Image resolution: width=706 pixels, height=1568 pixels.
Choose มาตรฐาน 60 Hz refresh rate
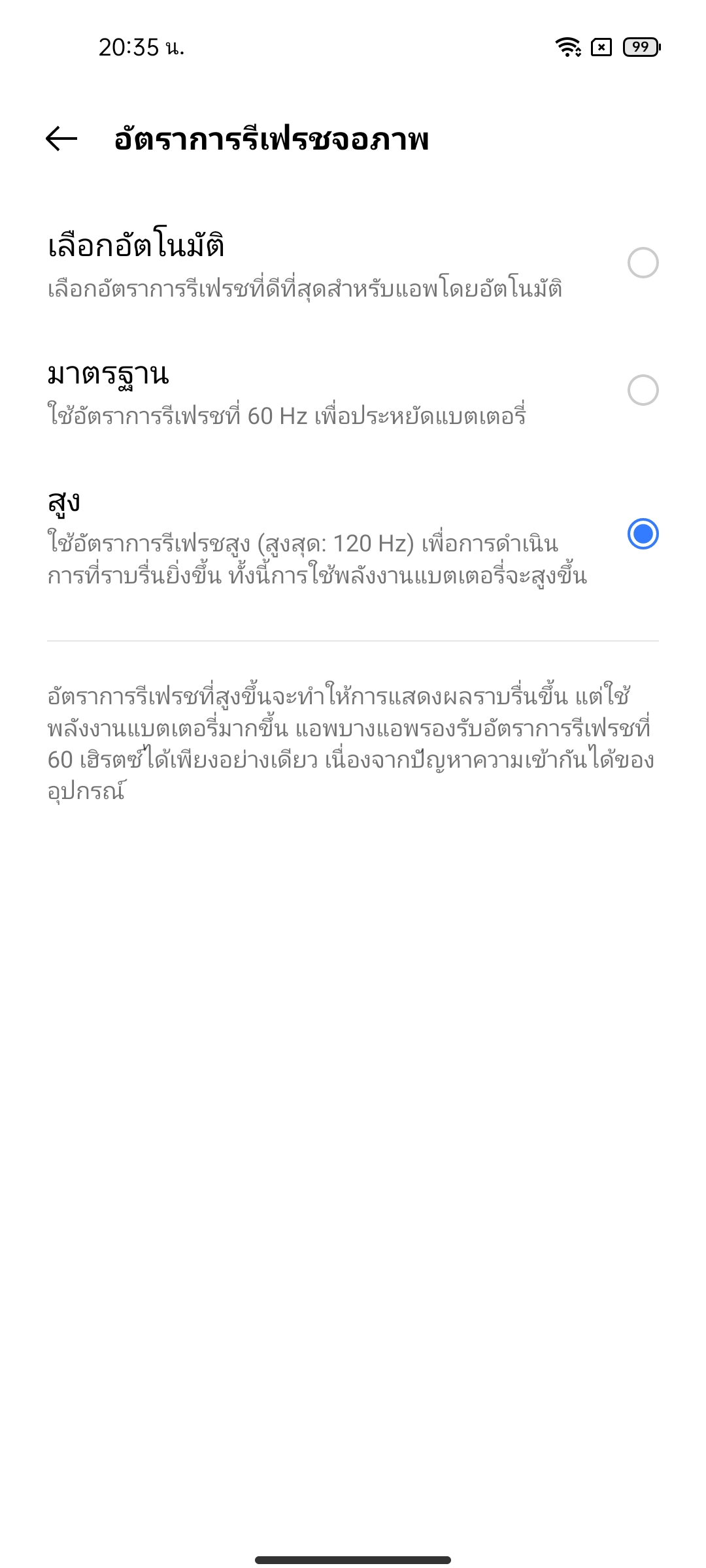click(x=353, y=391)
